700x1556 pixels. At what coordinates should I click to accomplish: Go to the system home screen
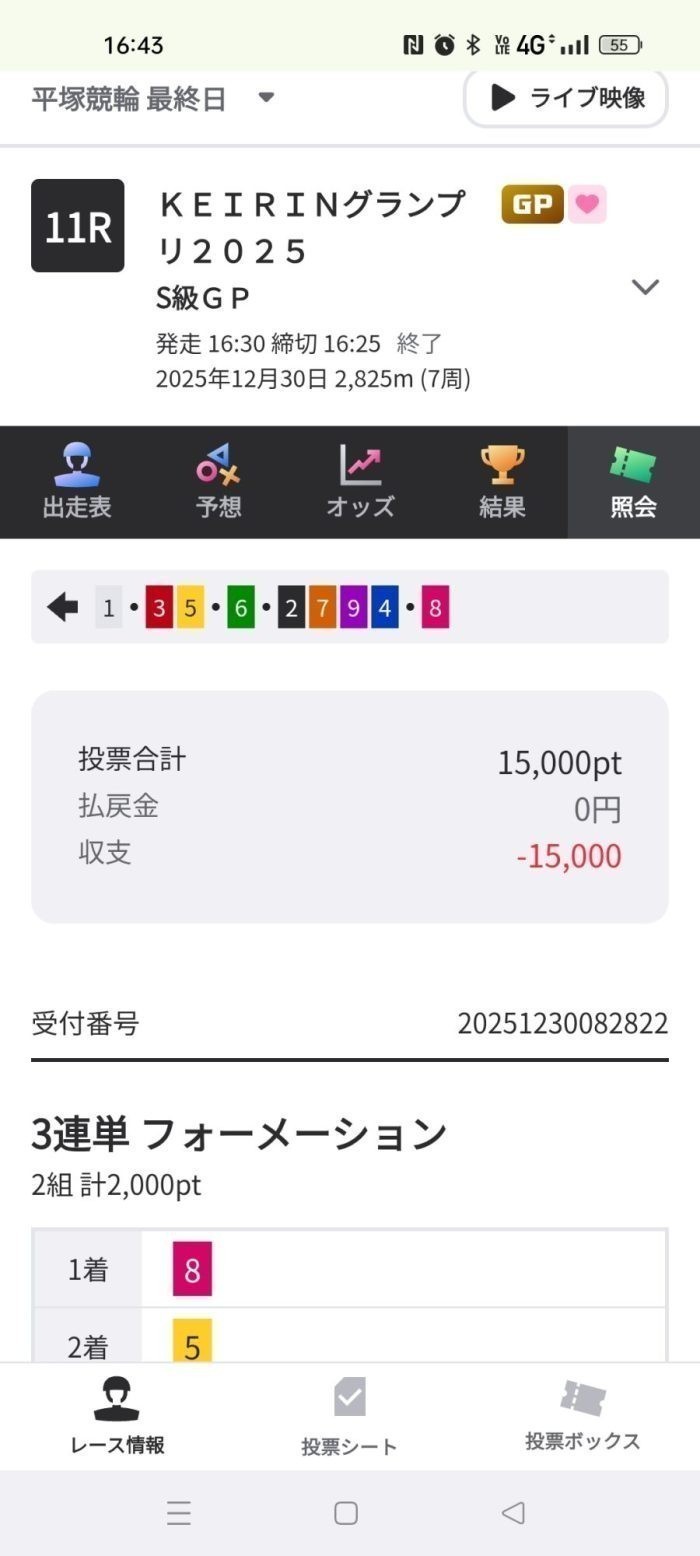click(346, 1513)
